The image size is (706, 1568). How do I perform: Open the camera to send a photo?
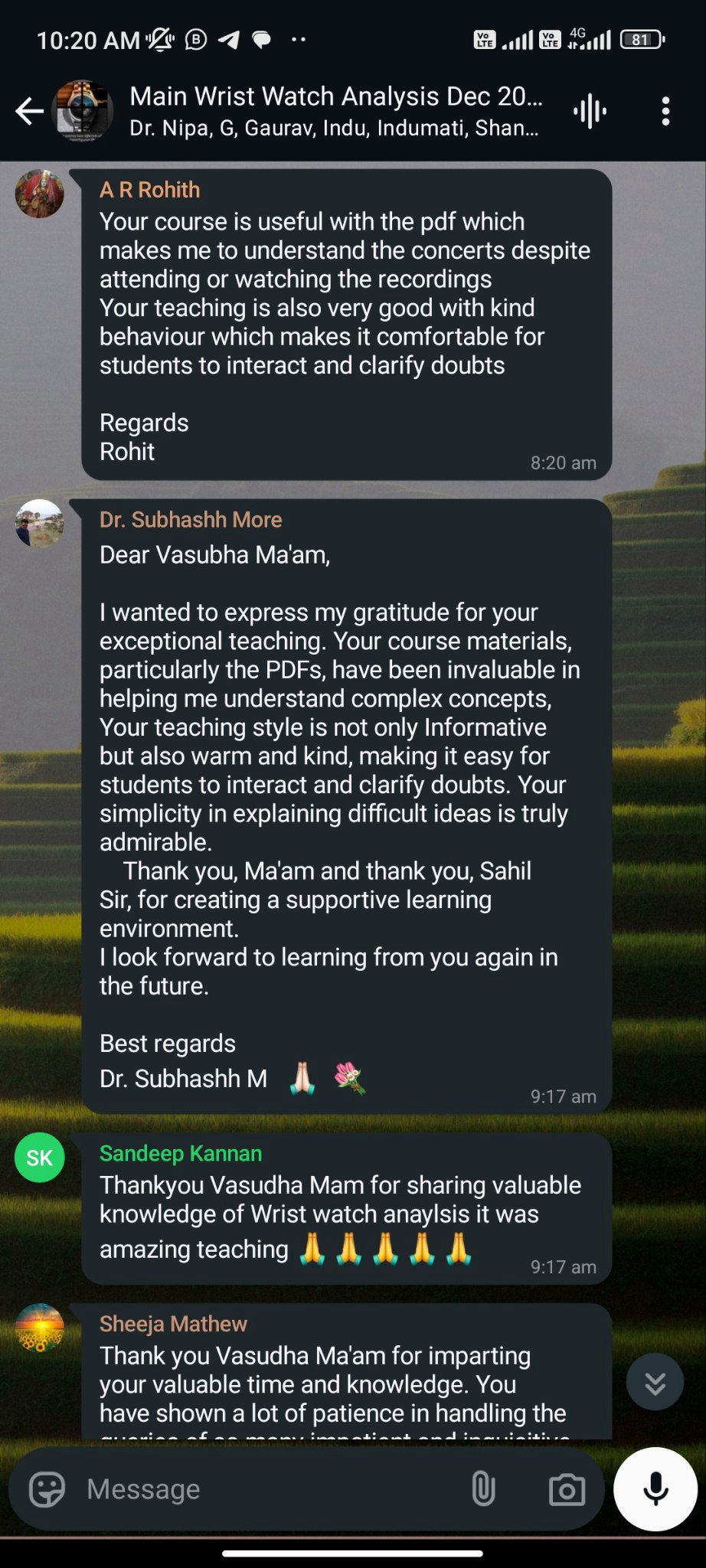click(x=567, y=1489)
